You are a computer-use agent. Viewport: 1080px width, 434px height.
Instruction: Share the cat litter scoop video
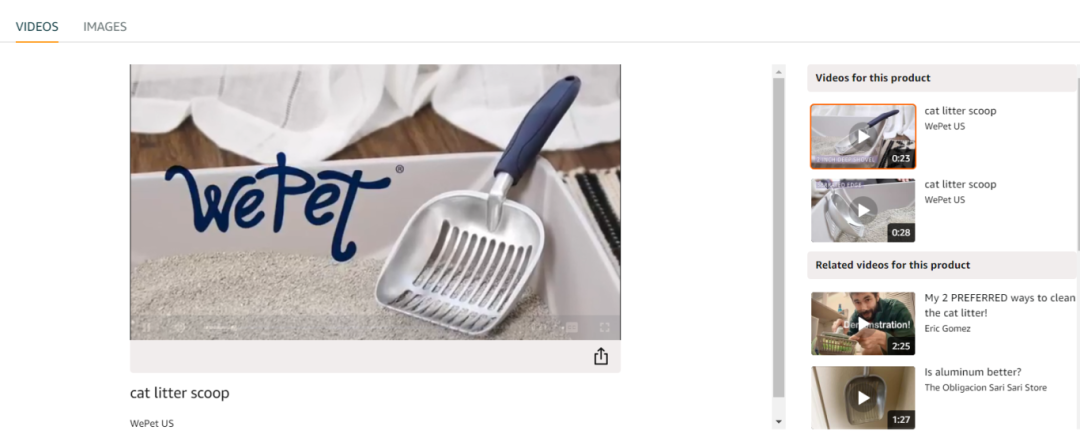coord(601,356)
